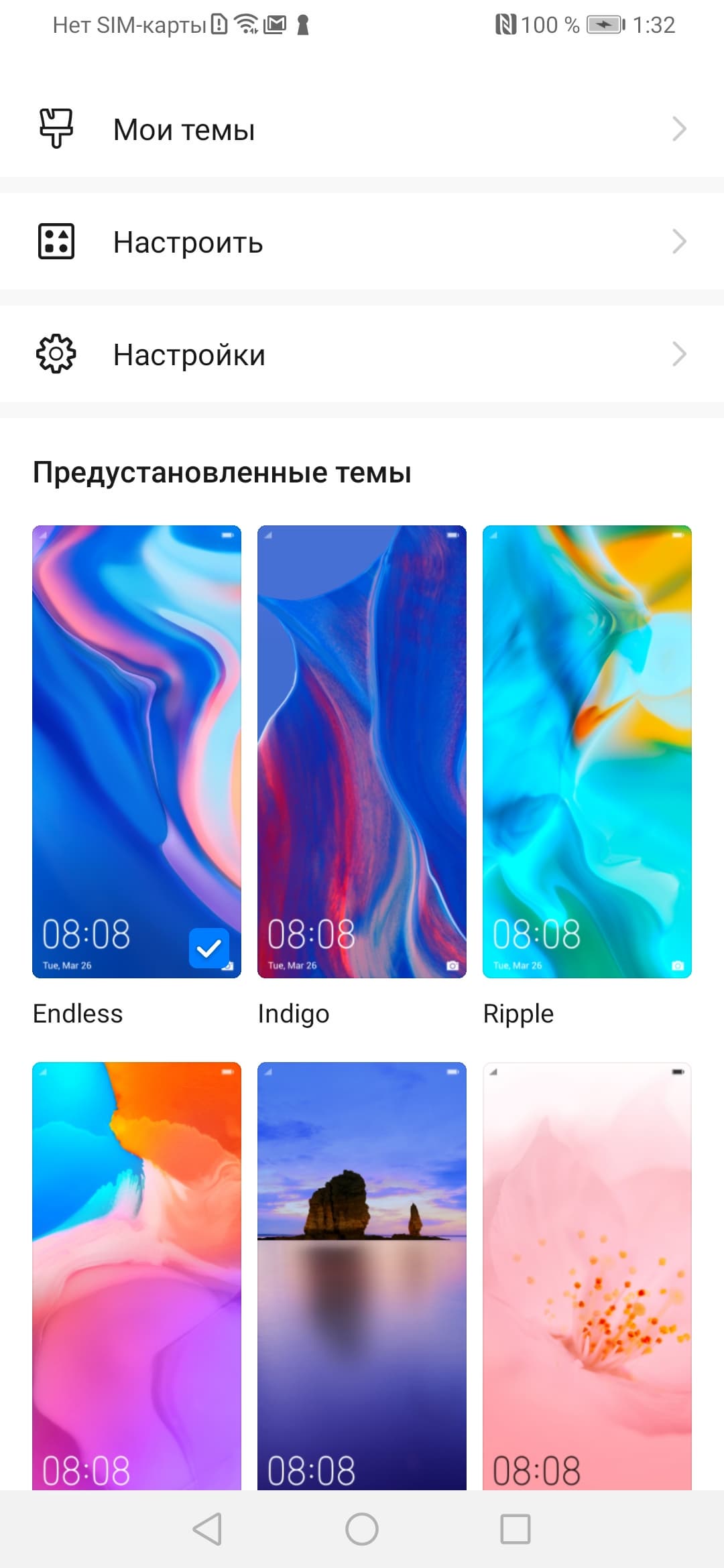Go back using the navigation bar
The image size is (724, 1568).
pos(208,1529)
